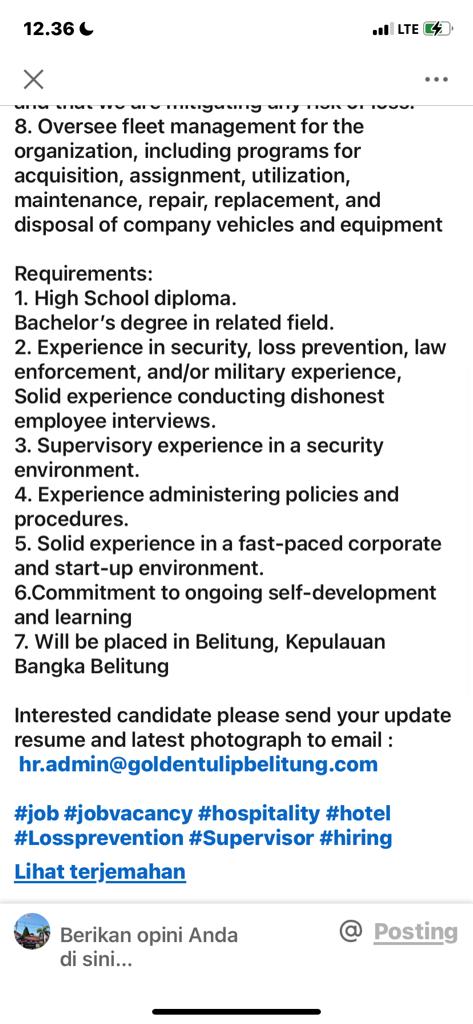Close the post view
The height and width of the screenshot is (1024, 473).
(x=33, y=80)
